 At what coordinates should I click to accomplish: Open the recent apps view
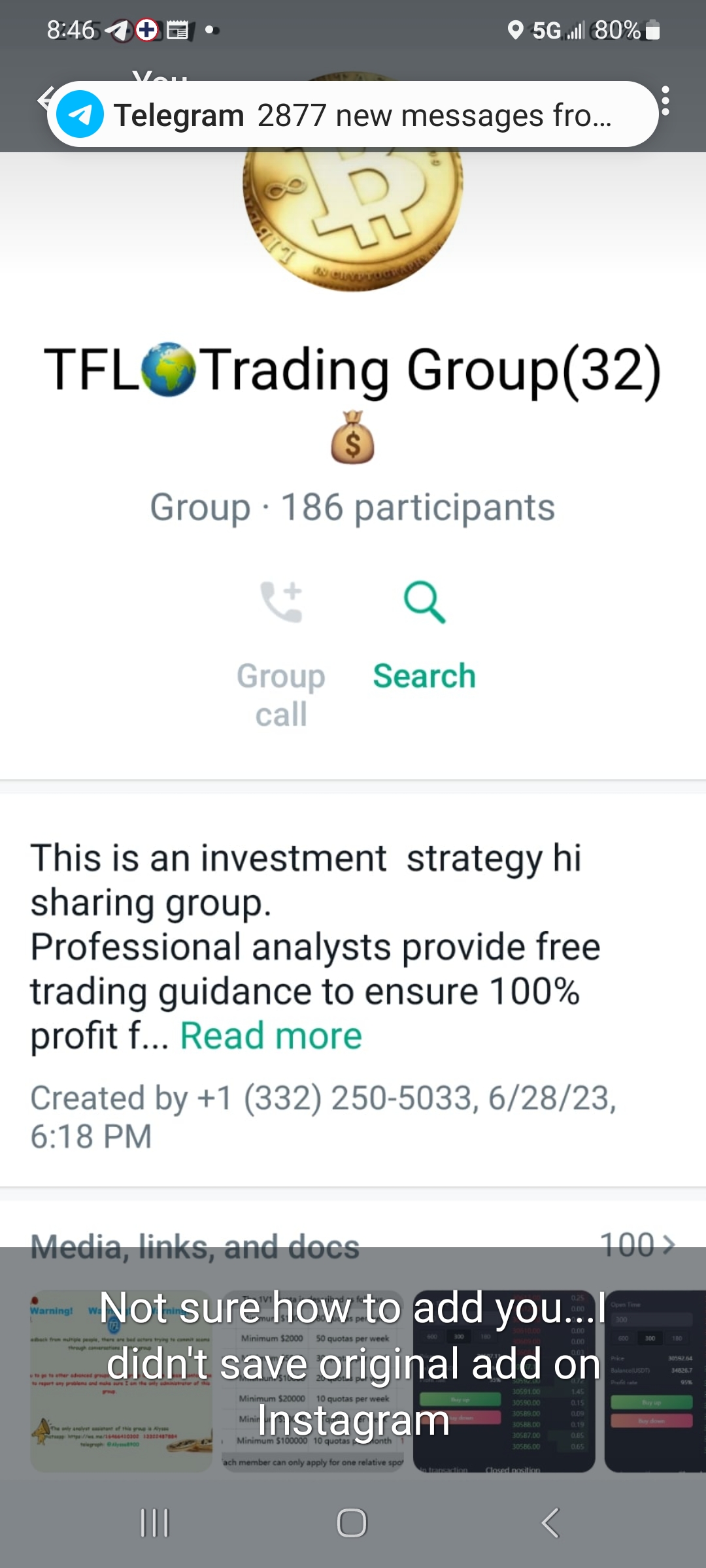[155, 1523]
